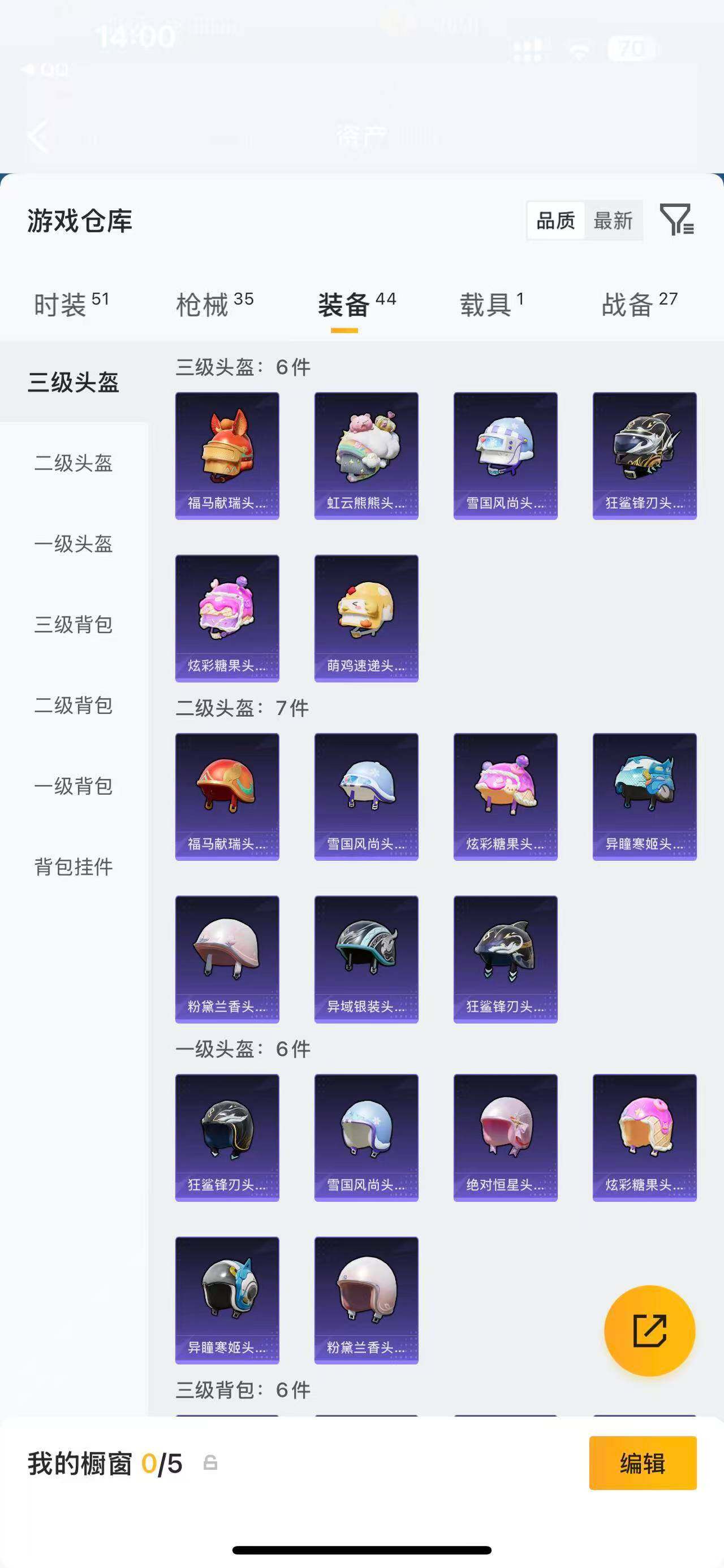
Task: Open the filter options icon
Action: (678, 222)
